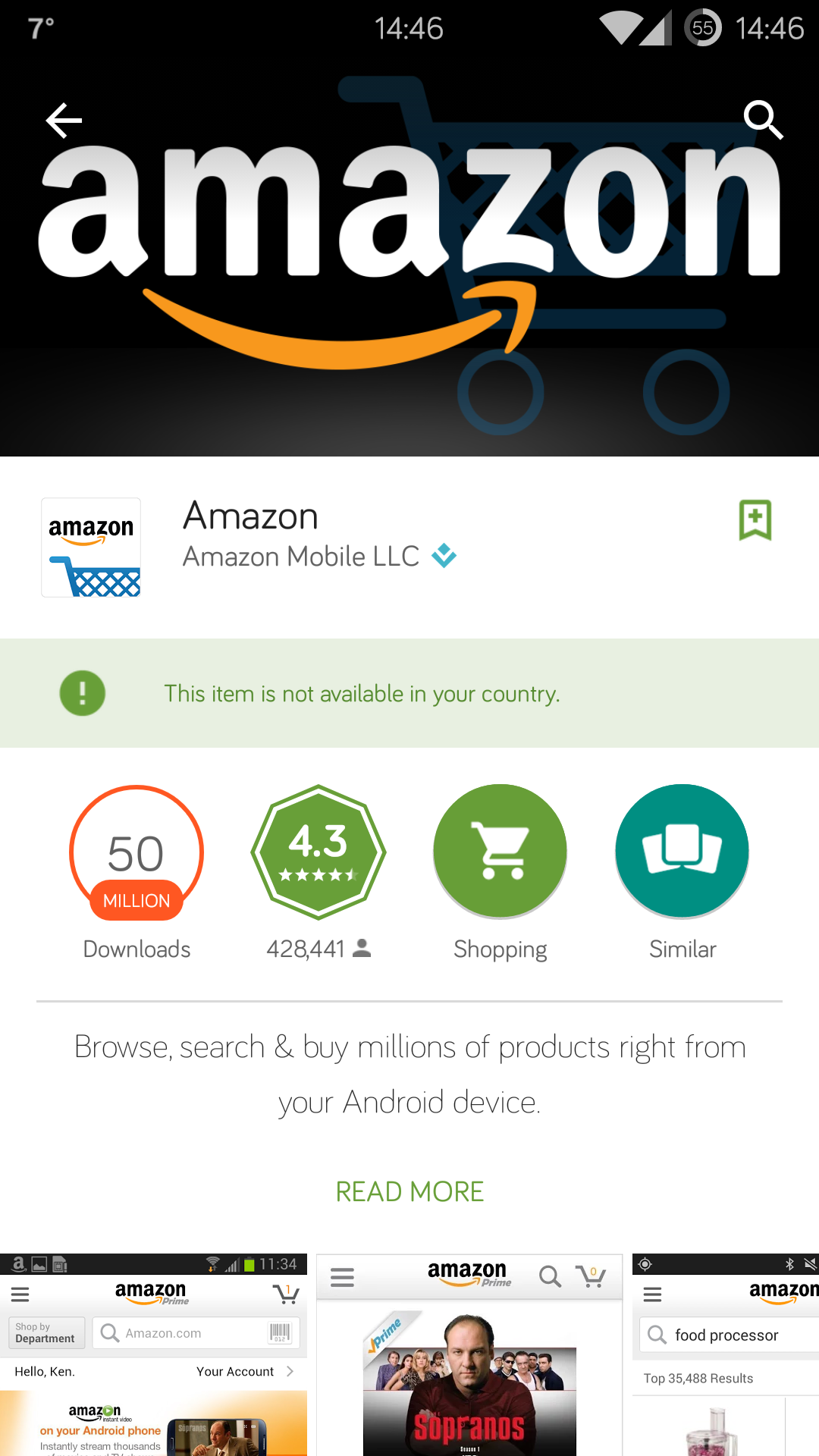Add Amazon to wishlist bookmark
The width and height of the screenshot is (819, 1456).
coord(755,520)
